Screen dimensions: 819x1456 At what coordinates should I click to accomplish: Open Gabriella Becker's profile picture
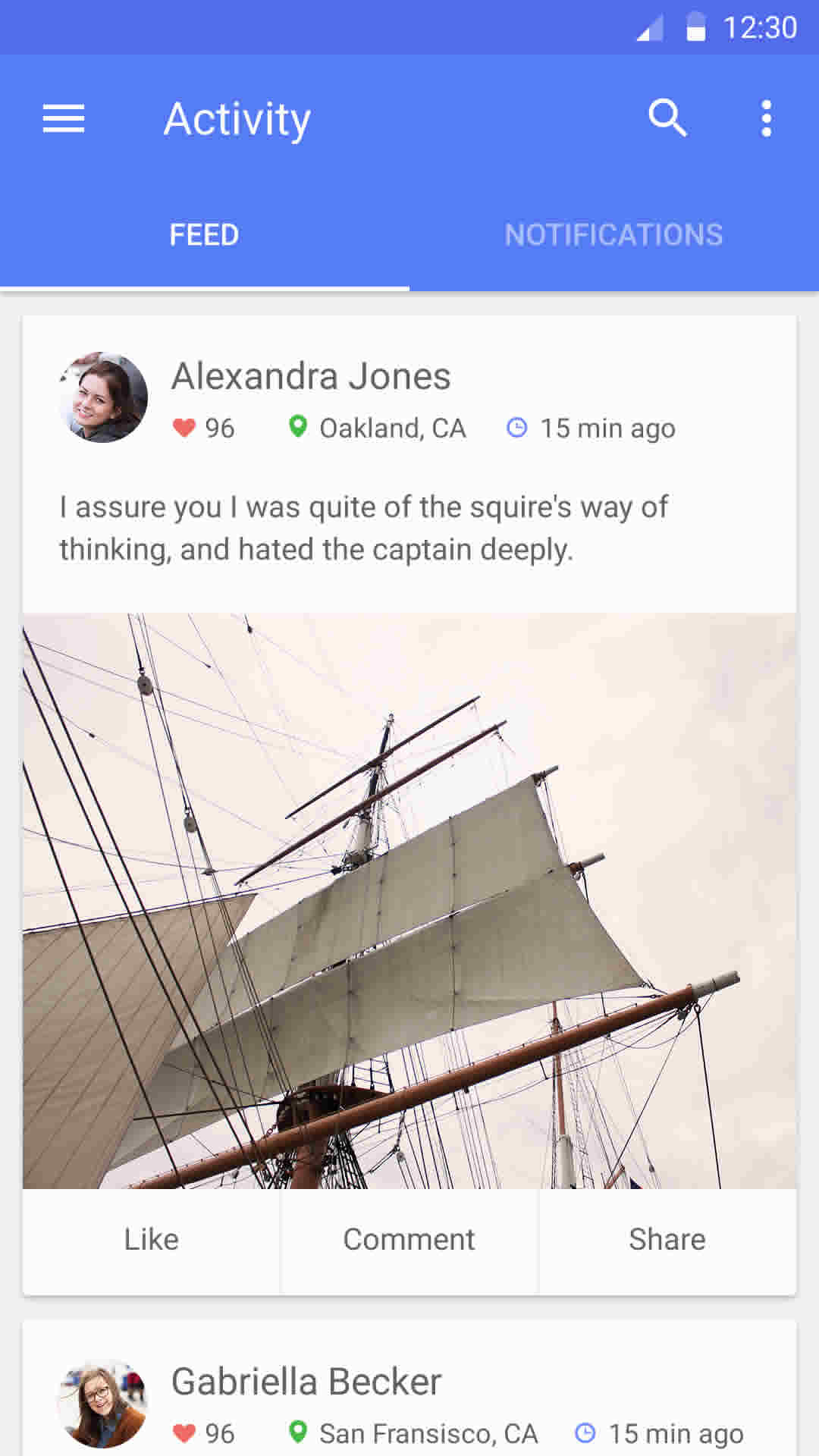(103, 1404)
